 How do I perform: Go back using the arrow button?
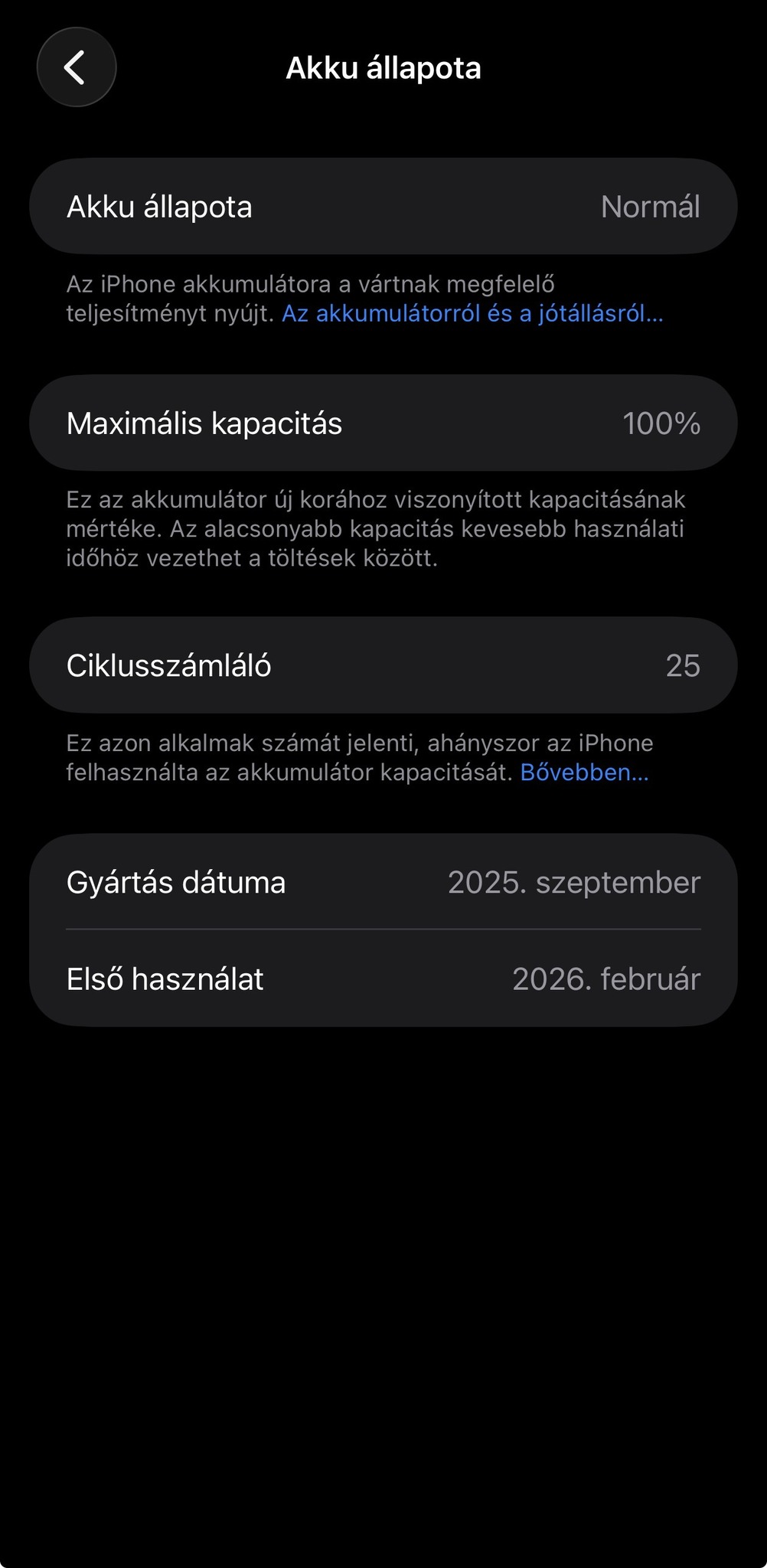(76, 67)
